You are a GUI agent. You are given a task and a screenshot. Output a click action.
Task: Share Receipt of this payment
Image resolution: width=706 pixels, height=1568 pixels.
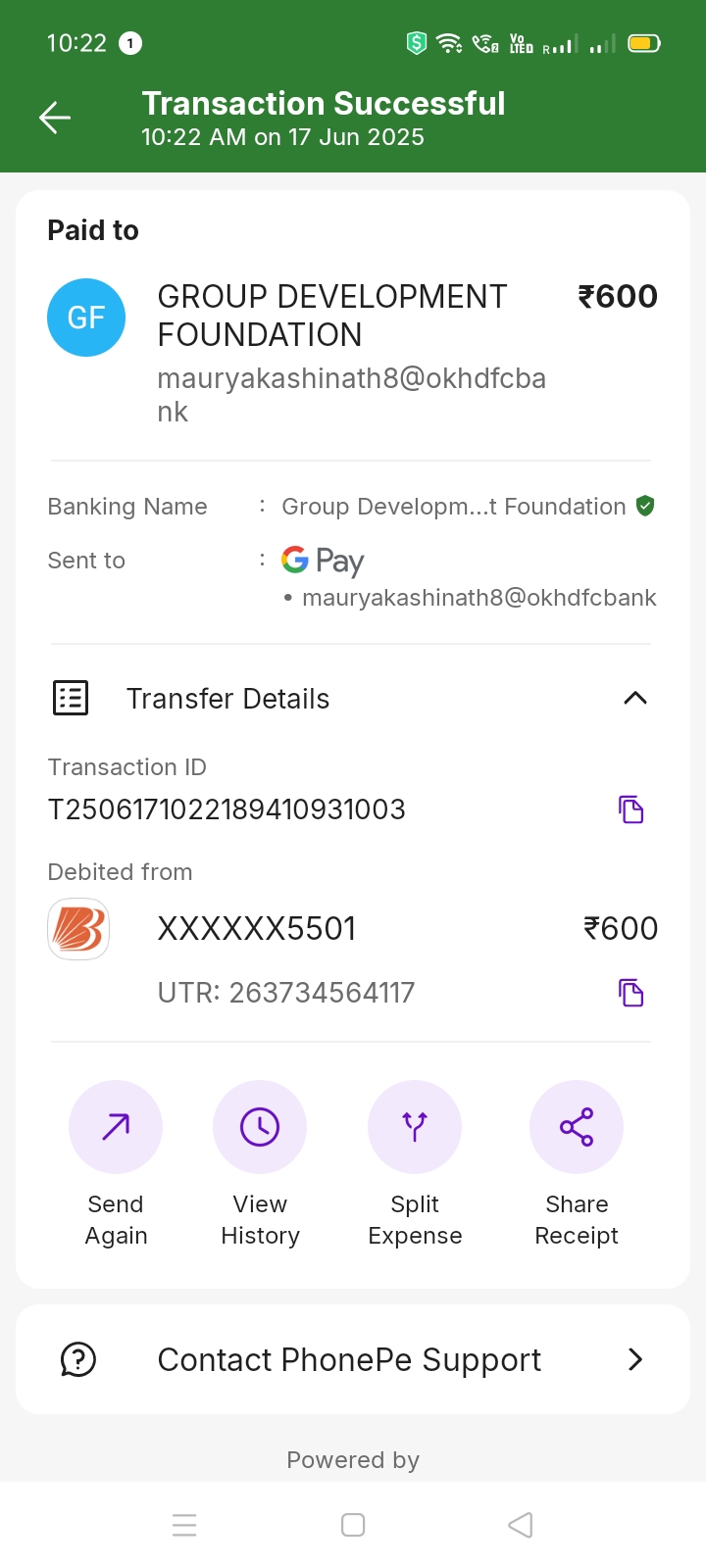point(577,1128)
